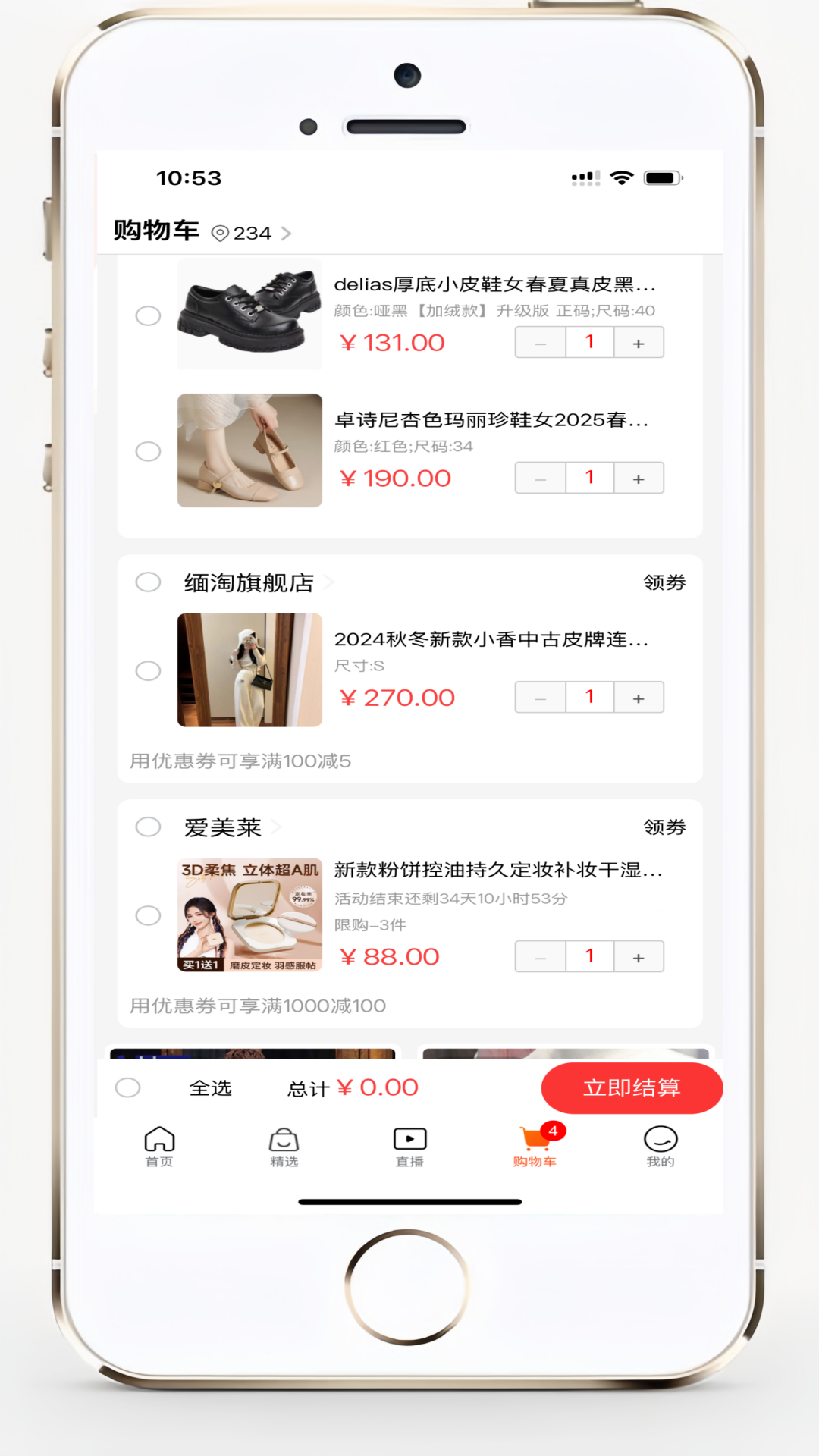
Task: Open the 我的 profile tab
Action: pos(660,1146)
